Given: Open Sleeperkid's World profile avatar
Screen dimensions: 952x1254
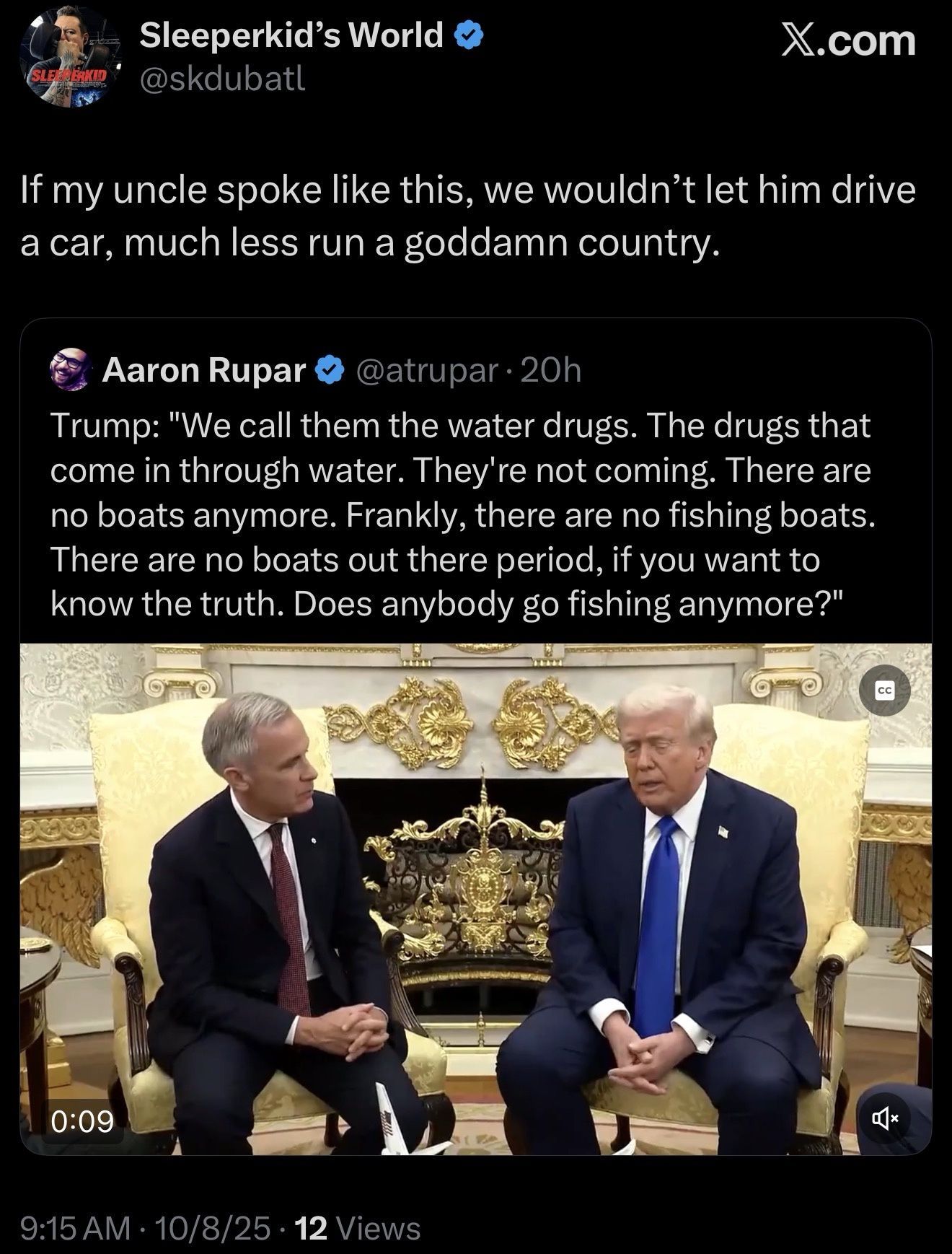Looking at the screenshot, I should pos(70,59).
